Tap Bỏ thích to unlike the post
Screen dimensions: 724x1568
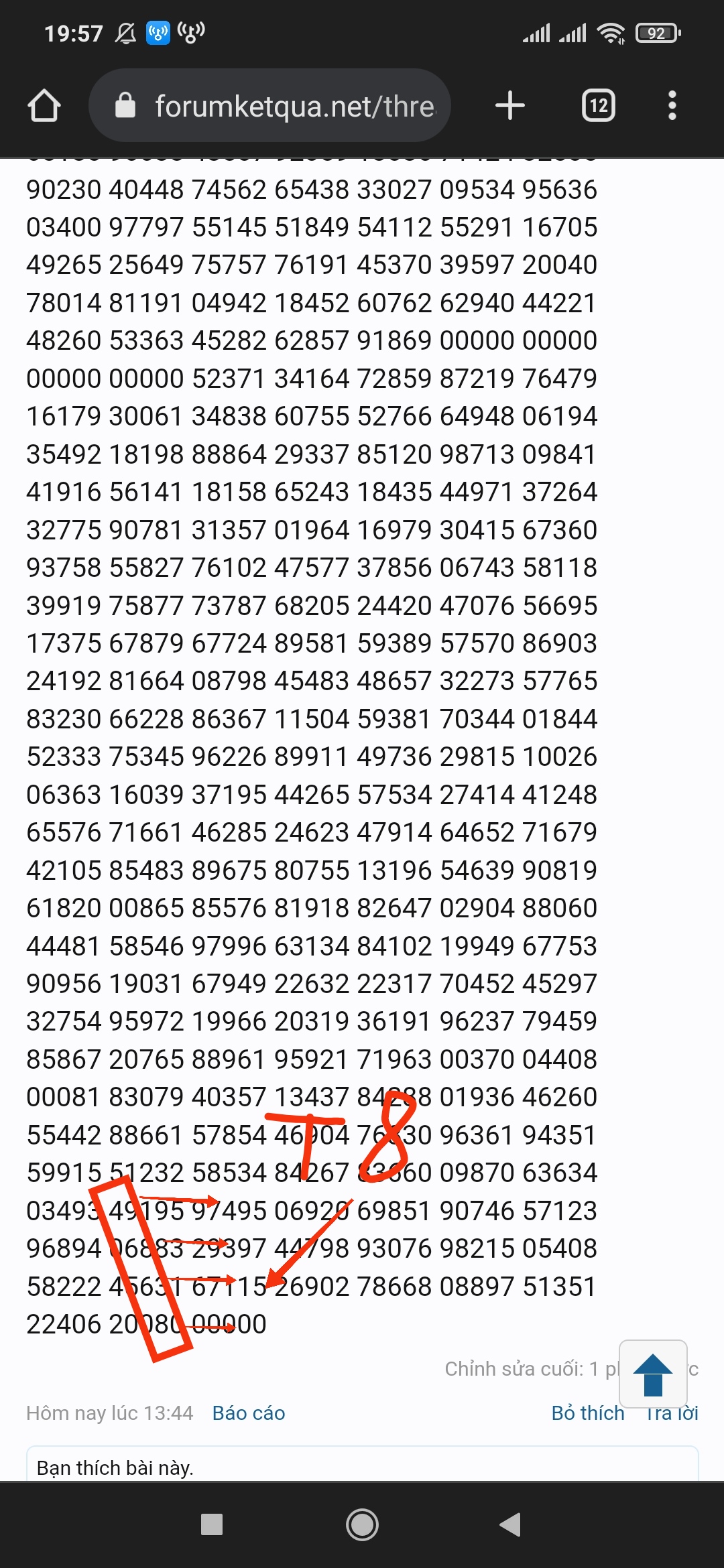click(588, 1413)
